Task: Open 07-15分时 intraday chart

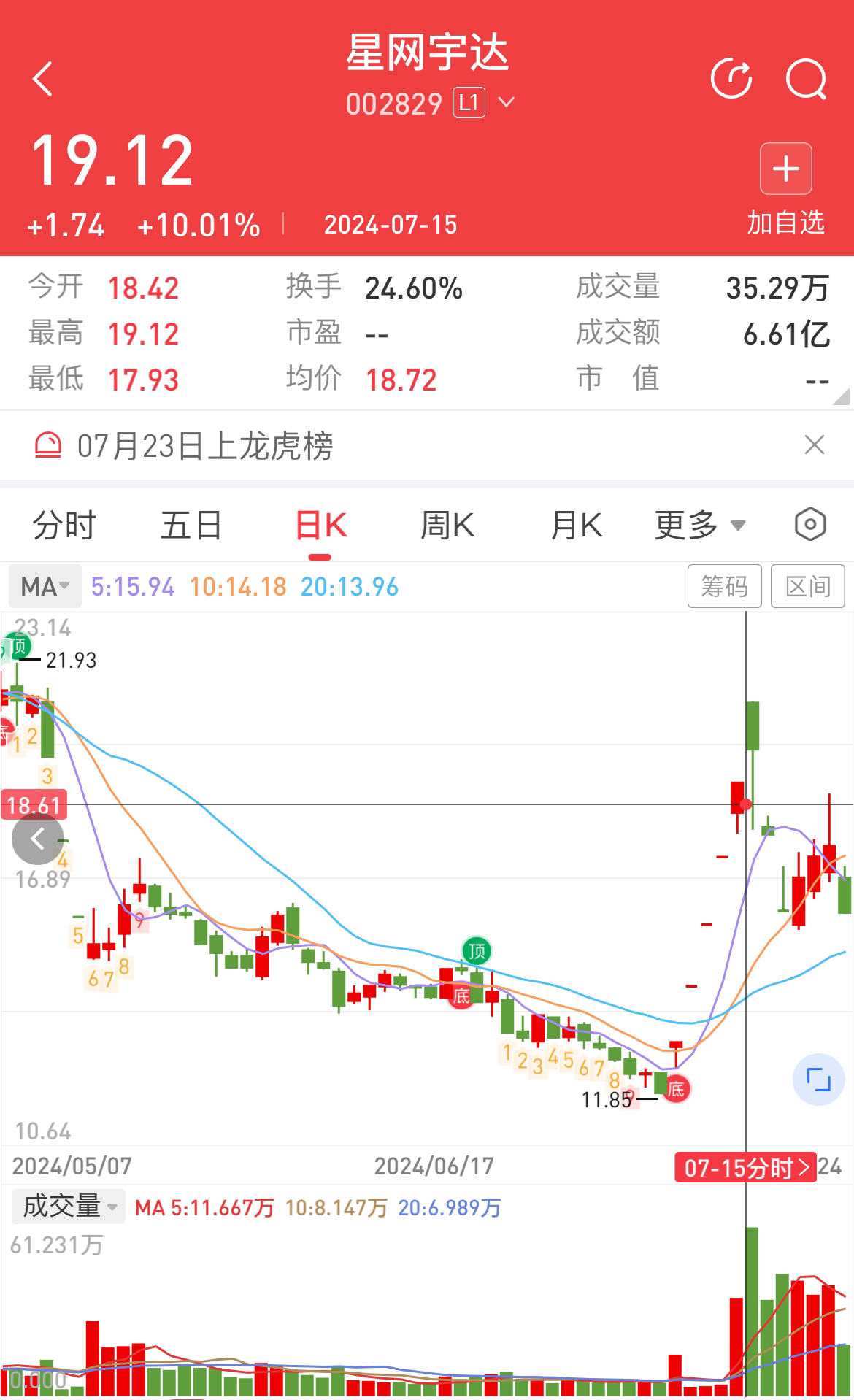Action: 745,1168
